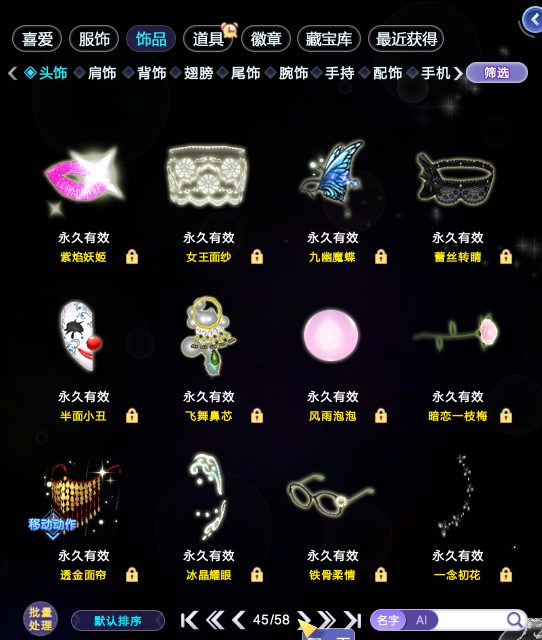Show 最近获得 items
The image size is (542, 640).
406,39
